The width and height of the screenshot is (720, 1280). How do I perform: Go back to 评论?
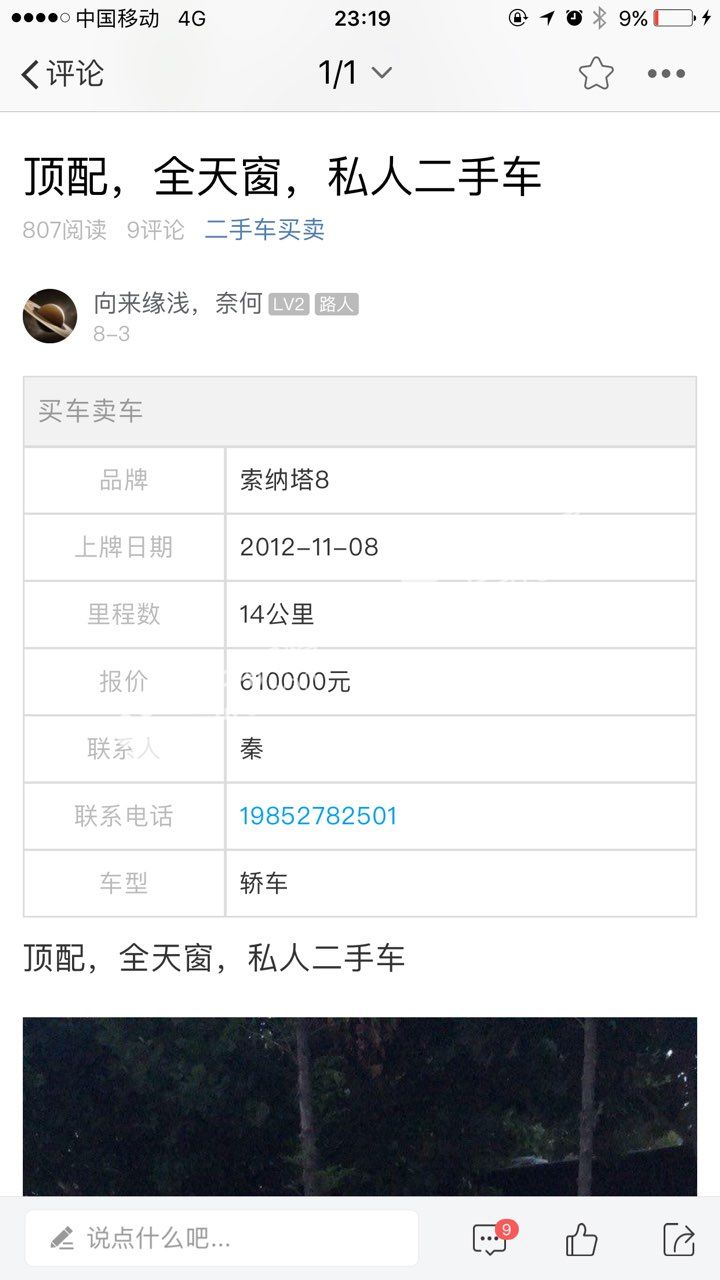point(62,74)
